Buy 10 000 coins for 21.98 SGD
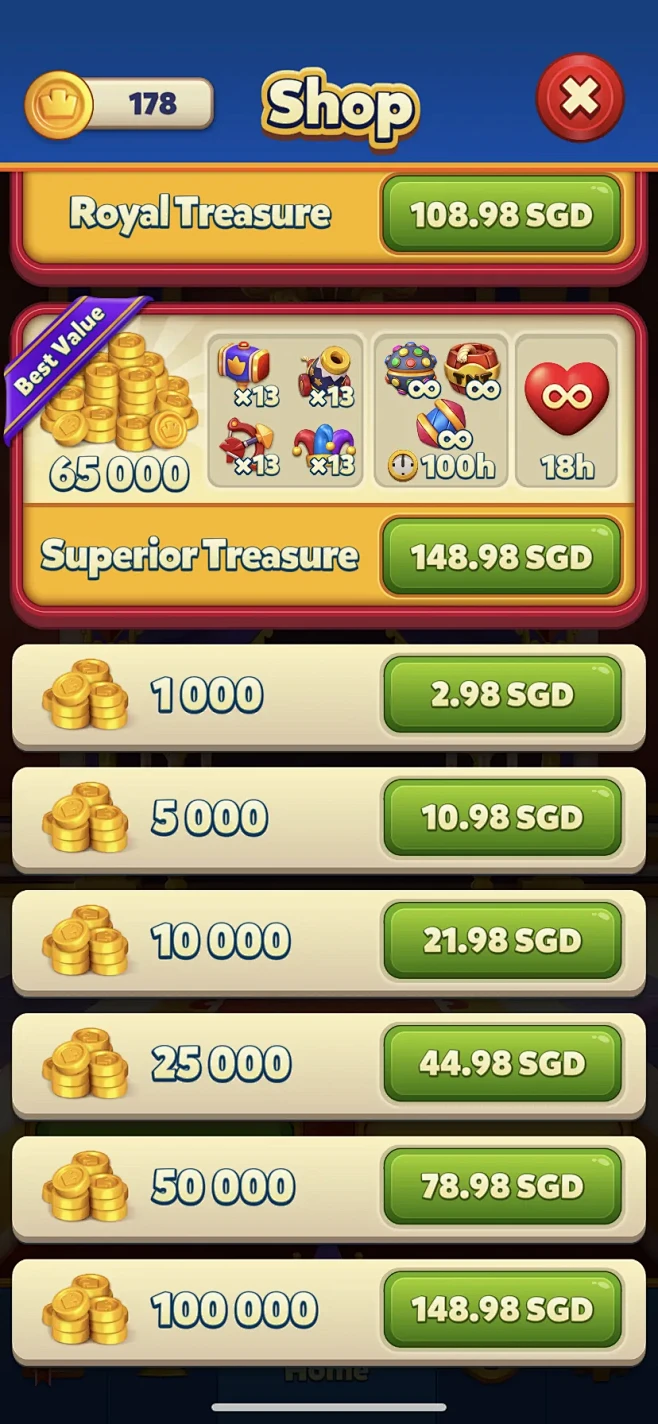Viewport: 658px width, 1424px height. (x=502, y=941)
